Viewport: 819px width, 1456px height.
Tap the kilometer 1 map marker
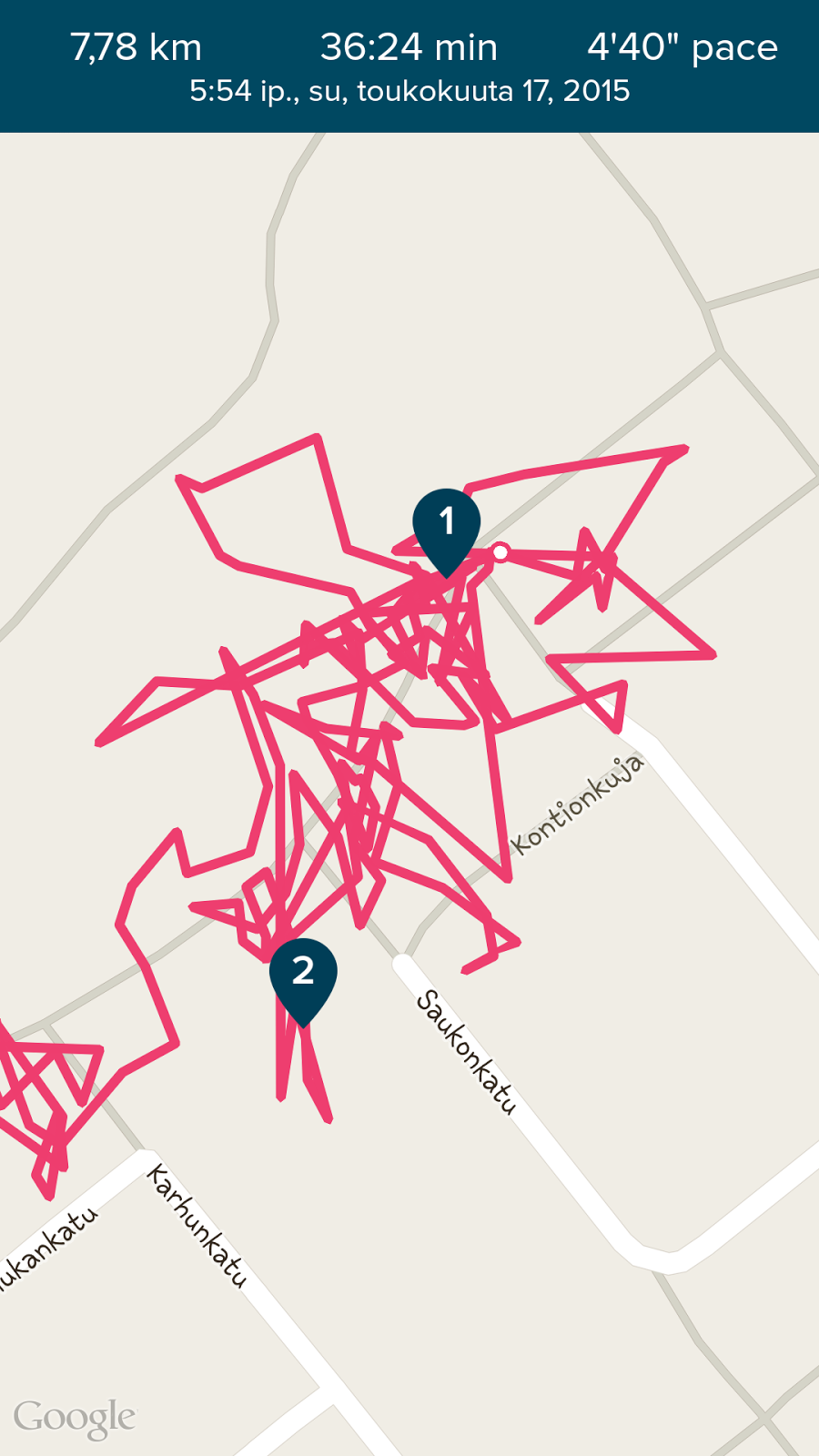[446, 531]
